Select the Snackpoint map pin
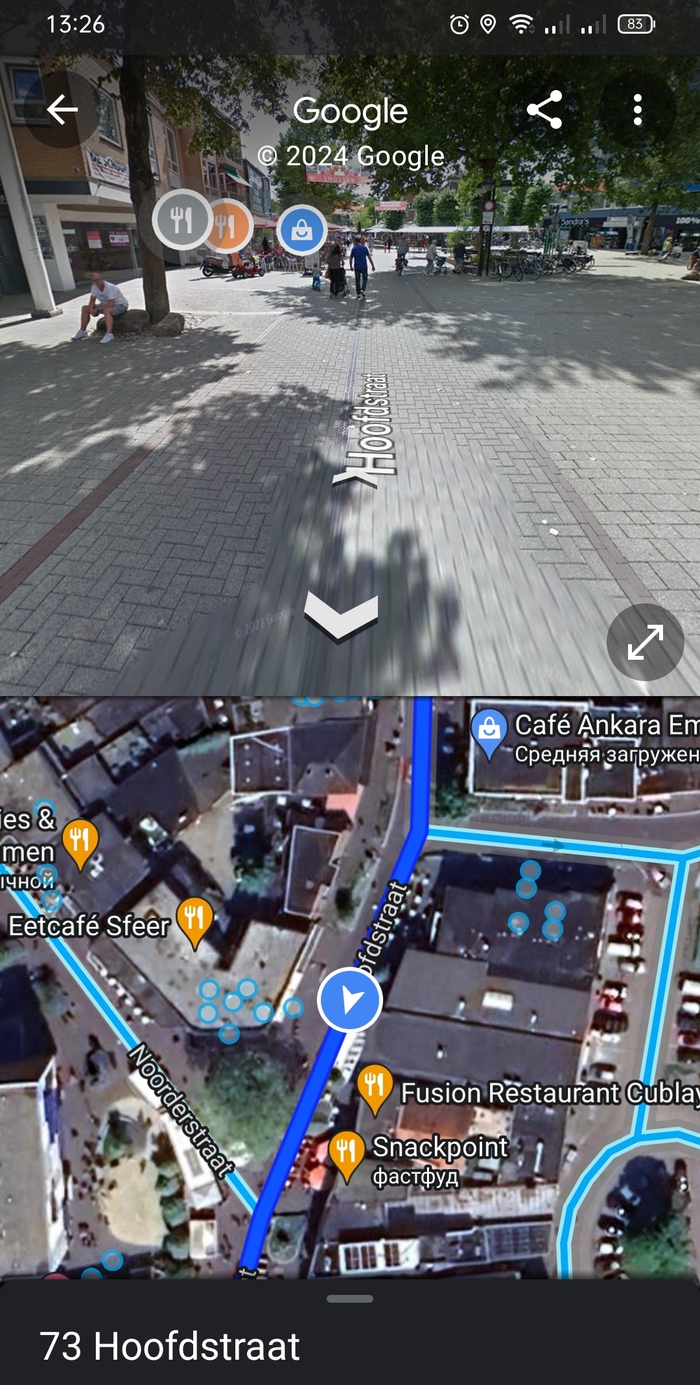Image resolution: width=700 pixels, height=1385 pixels. pos(346,1152)
